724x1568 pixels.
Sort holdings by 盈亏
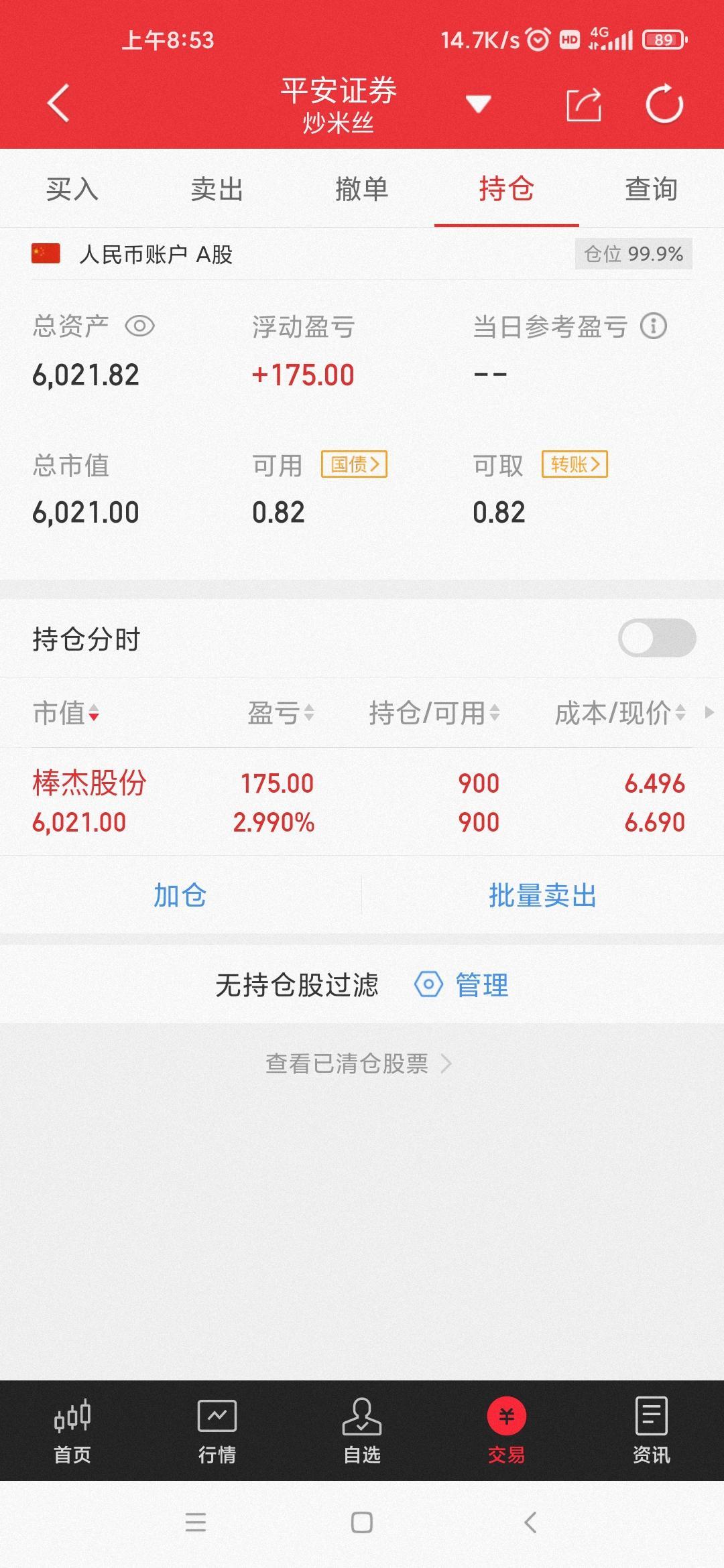(x=280, y=713)
